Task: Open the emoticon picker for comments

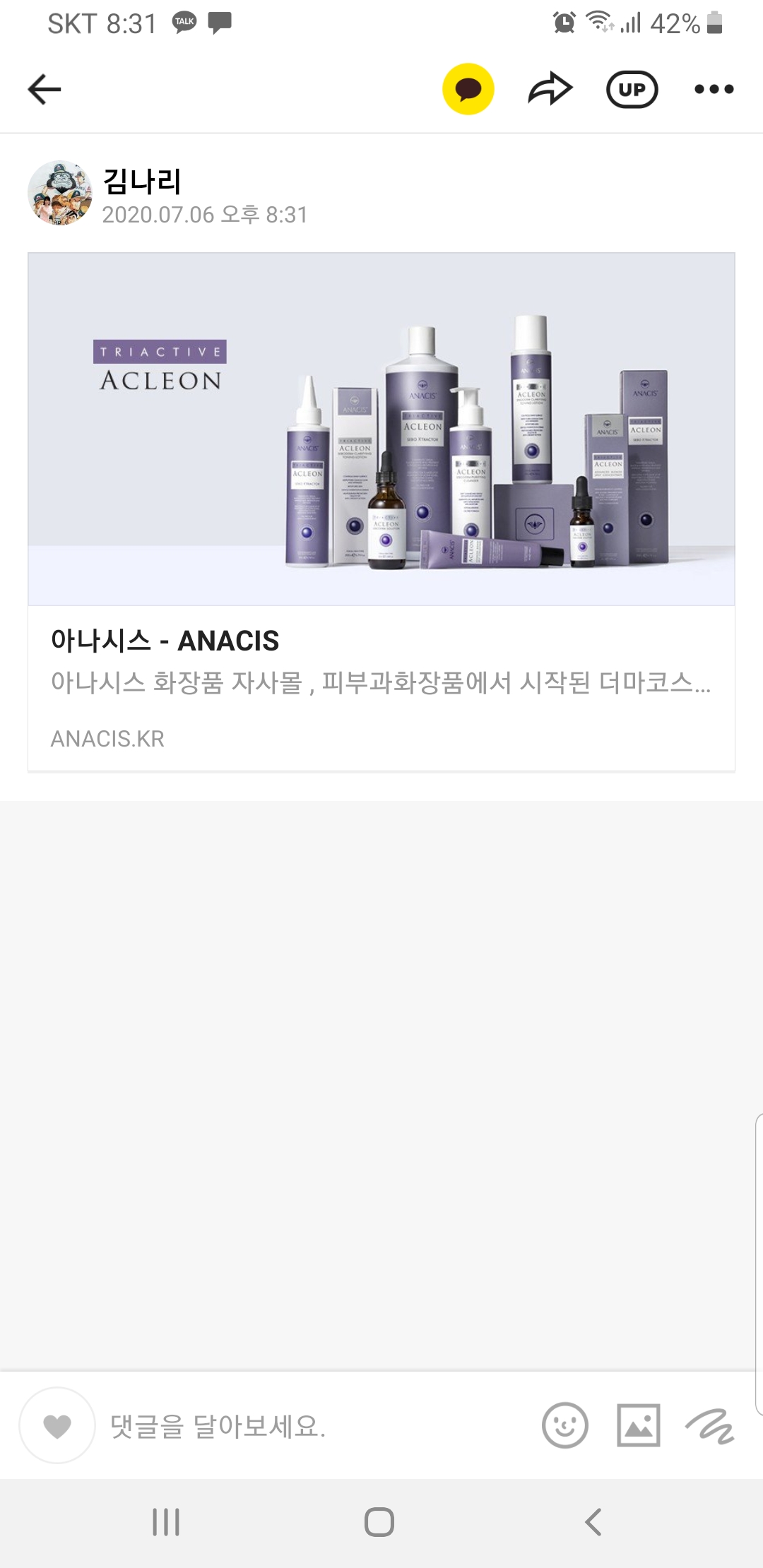Action: tap(564, 1425)
